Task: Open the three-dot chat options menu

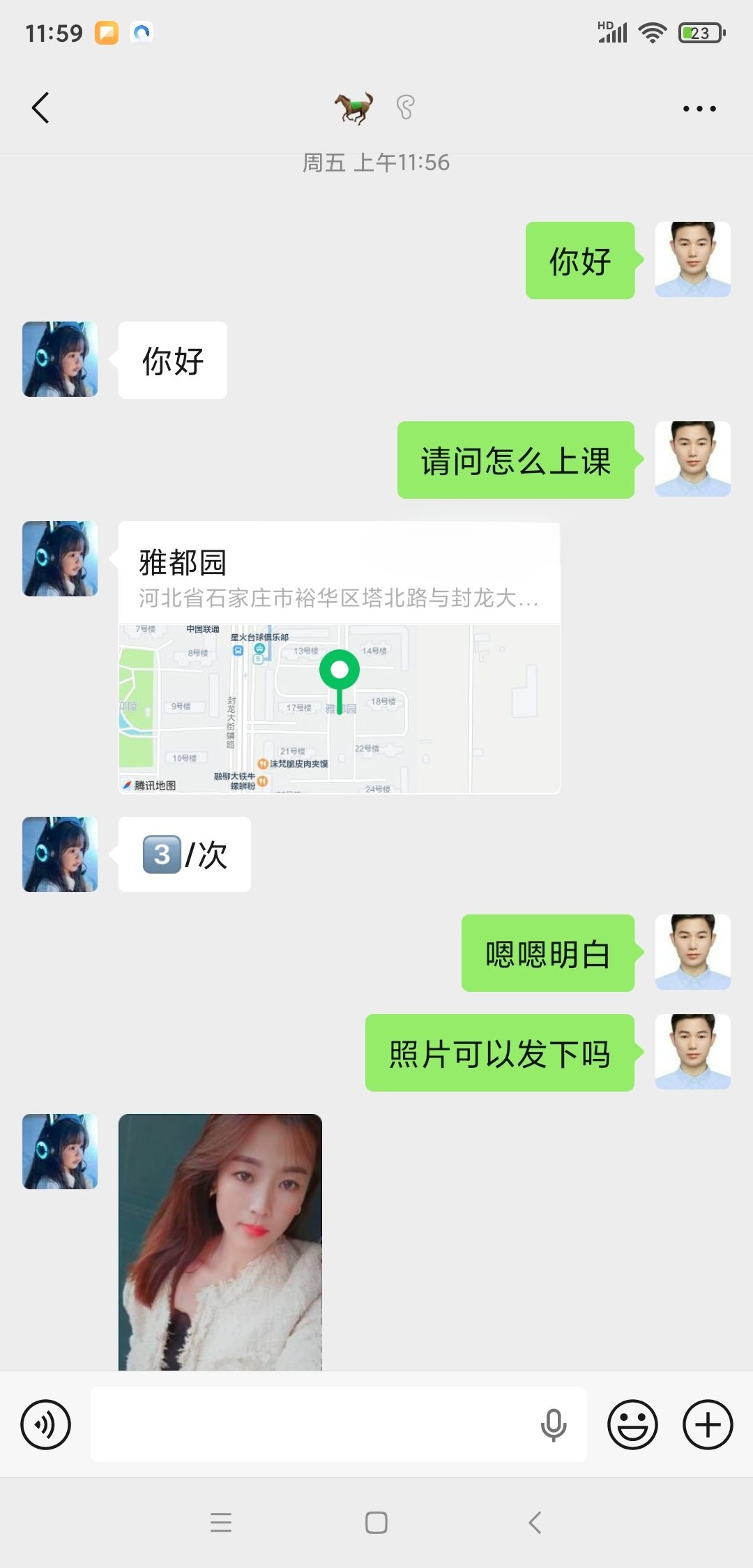Action: pyautogui.click(x=699, y=109)
